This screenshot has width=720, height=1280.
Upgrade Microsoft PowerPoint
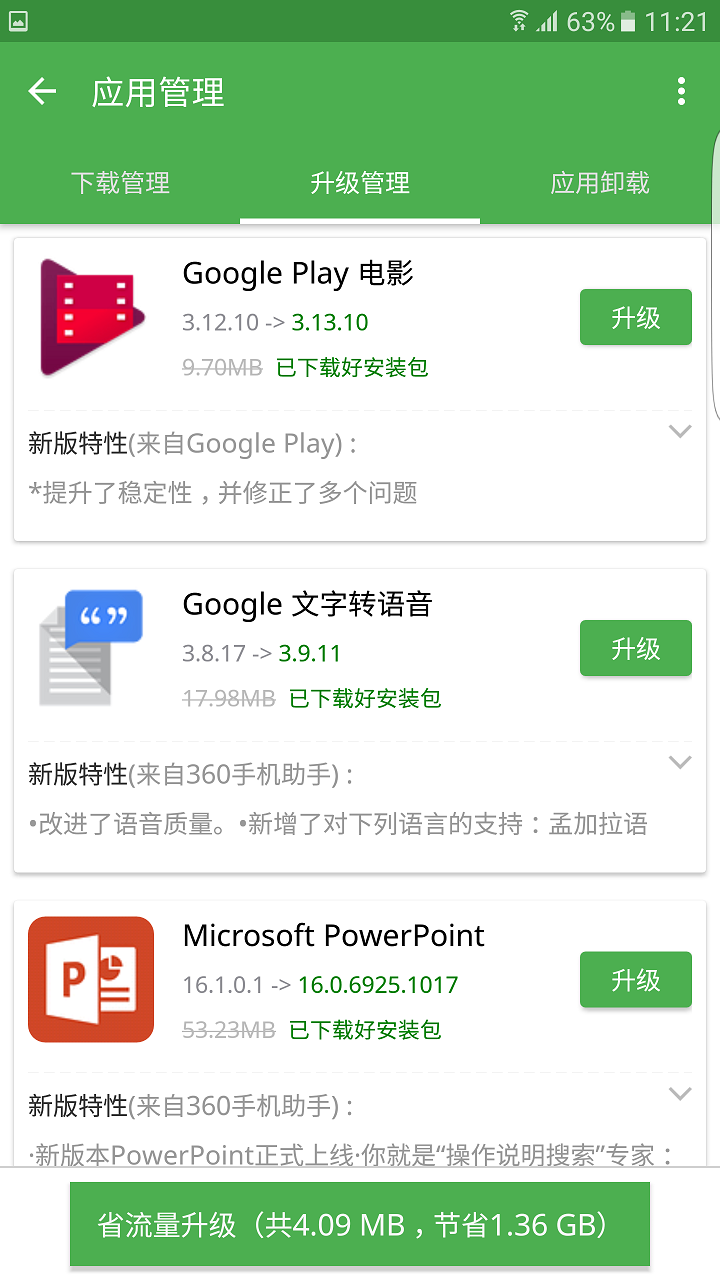click(636, 980)
